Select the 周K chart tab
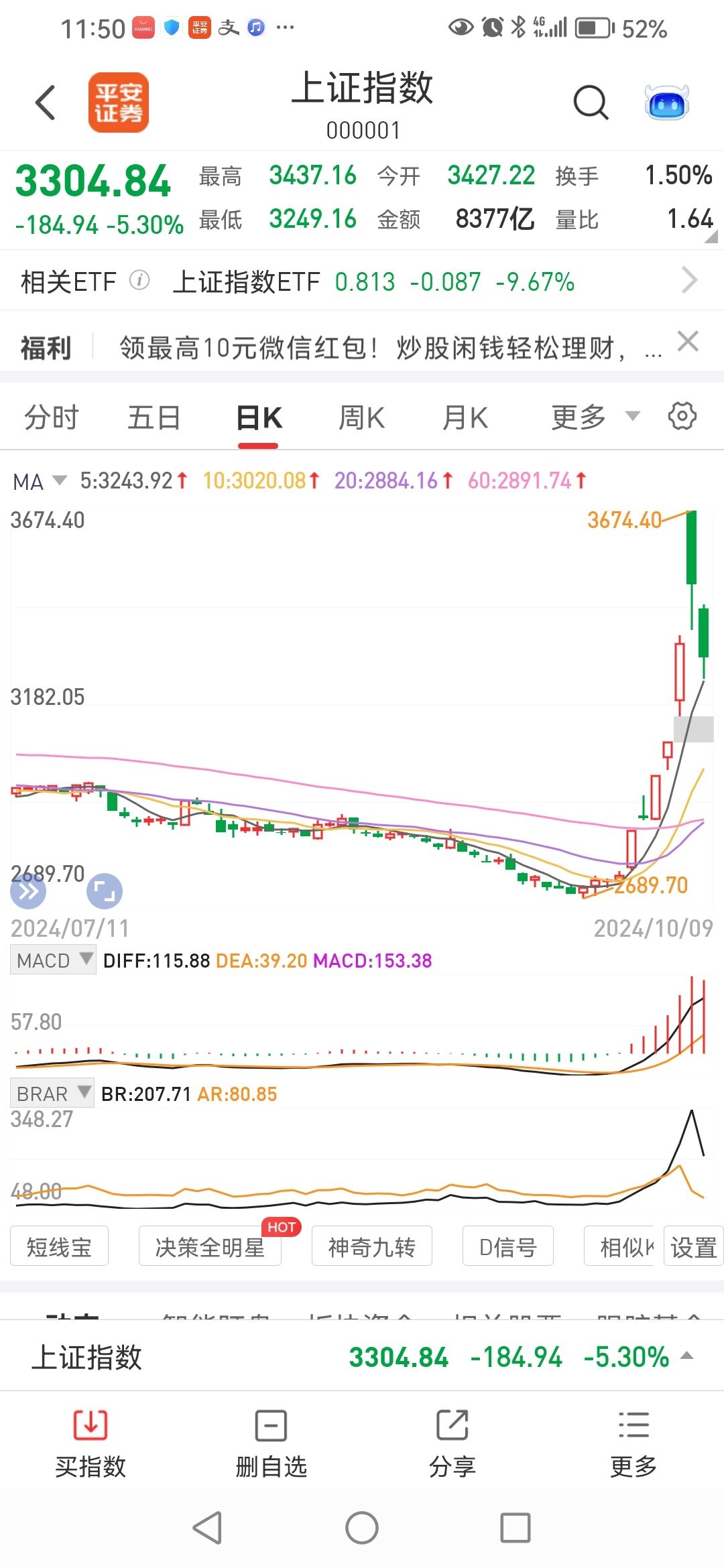Screen dimensions: 724x1568 tap(361, 417)
